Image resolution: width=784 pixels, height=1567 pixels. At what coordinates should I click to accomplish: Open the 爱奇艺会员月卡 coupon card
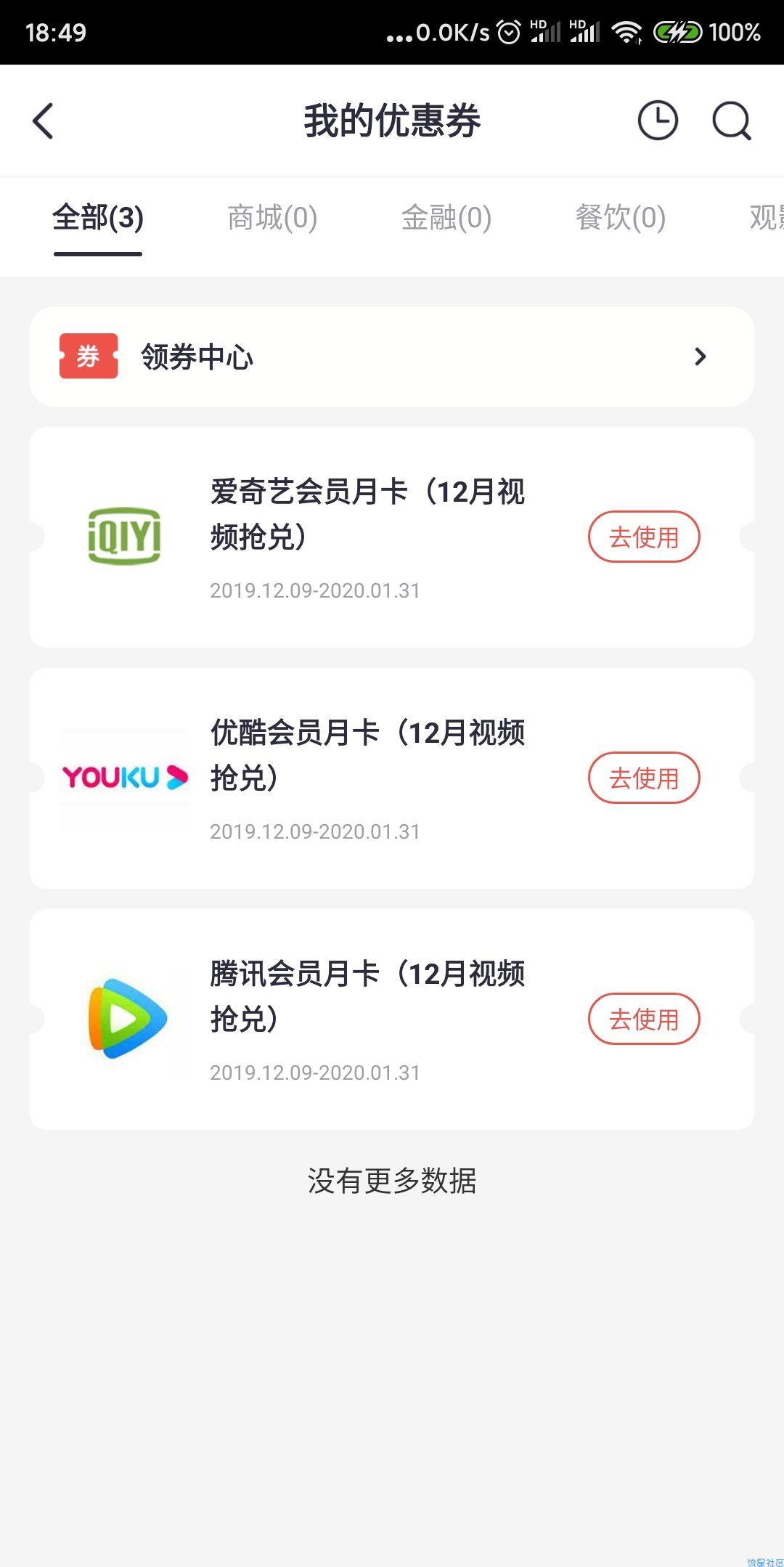pyautogui.click(x=392, y=537)
